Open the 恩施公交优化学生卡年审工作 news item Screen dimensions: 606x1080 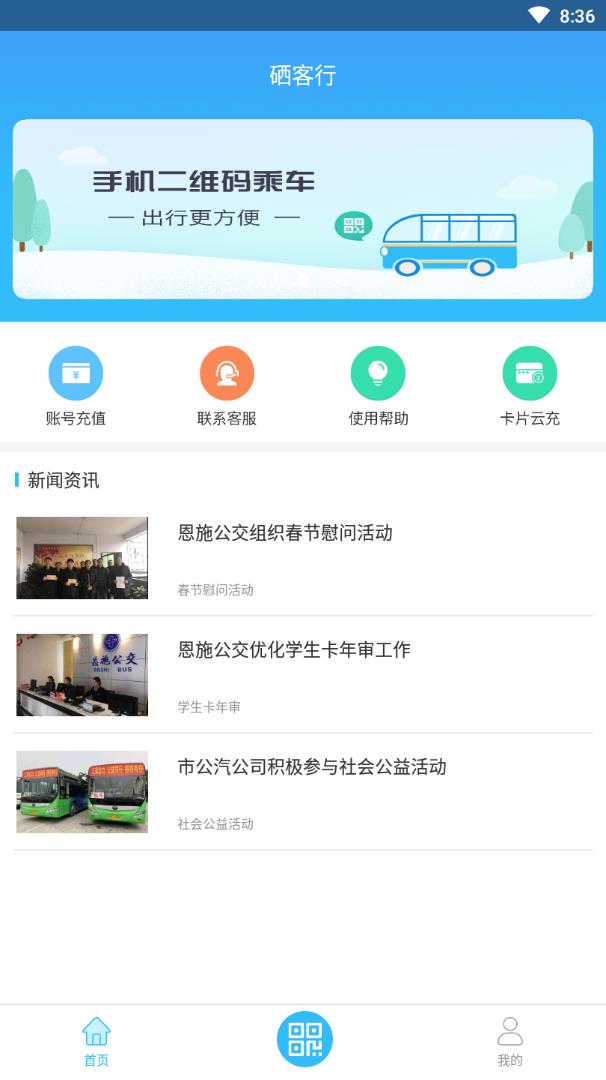click(x=302, y=674)
